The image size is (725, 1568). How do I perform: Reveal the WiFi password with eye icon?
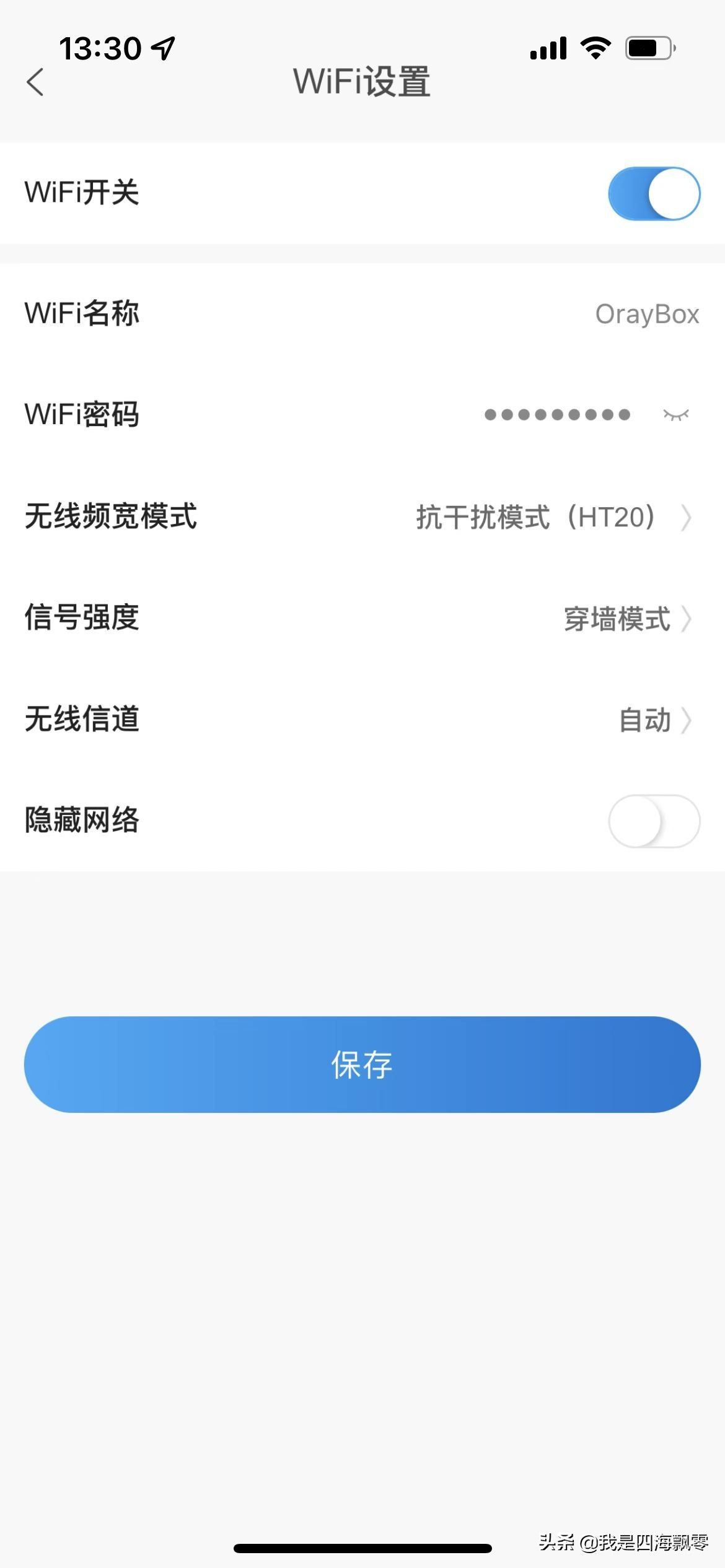[x=675, y=415]
